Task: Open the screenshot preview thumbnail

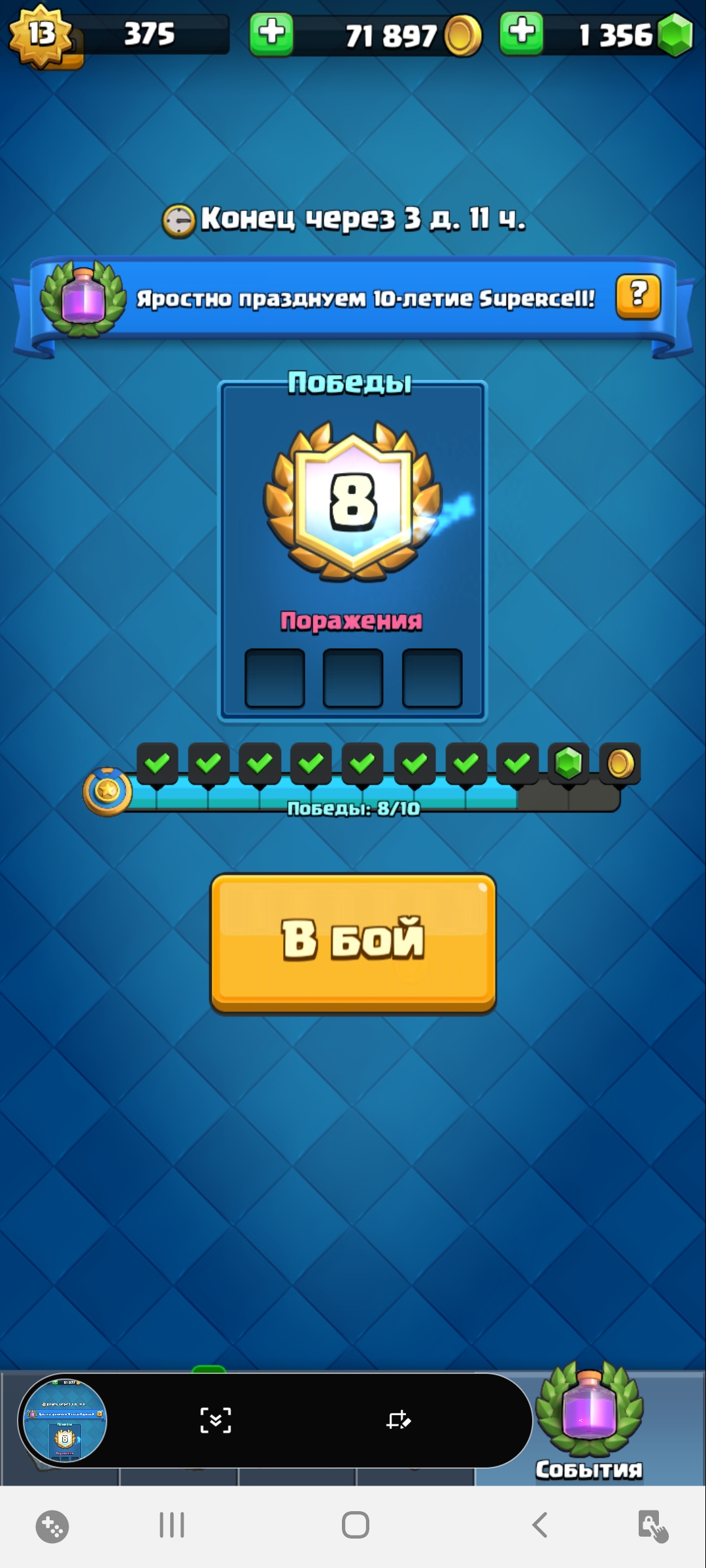Action: click(63, 1420)
